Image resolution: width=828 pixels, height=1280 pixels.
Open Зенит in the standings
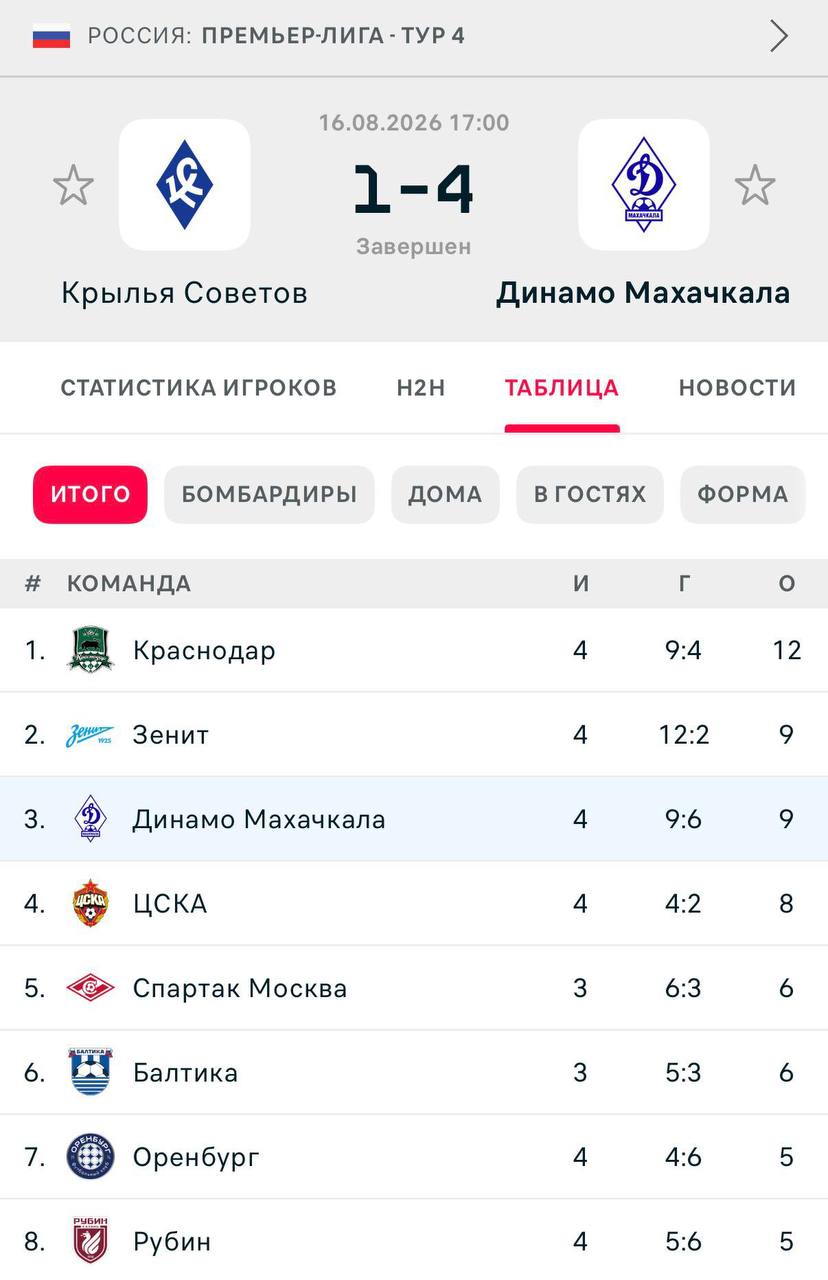(x=414, y=735)
